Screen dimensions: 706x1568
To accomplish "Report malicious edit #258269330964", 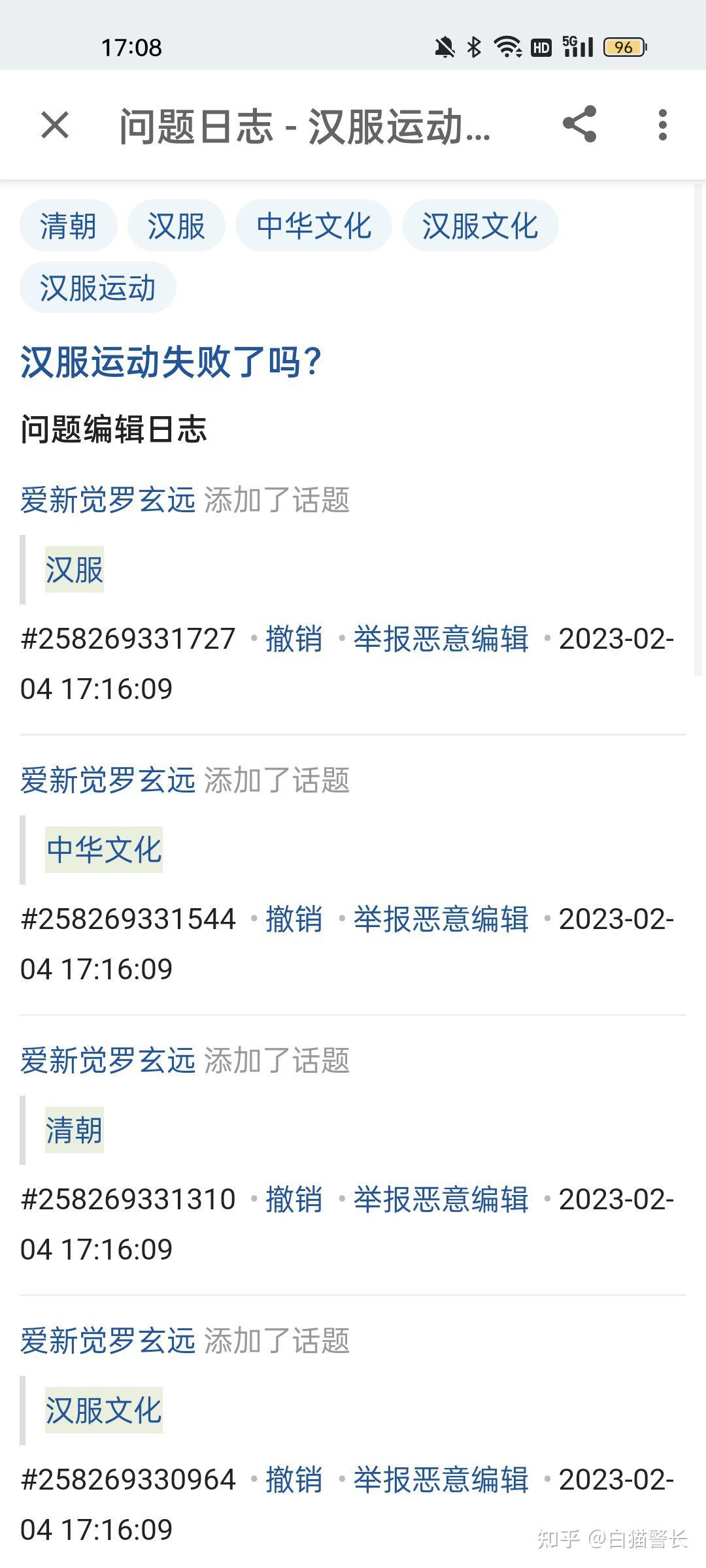I will 441,1480.
